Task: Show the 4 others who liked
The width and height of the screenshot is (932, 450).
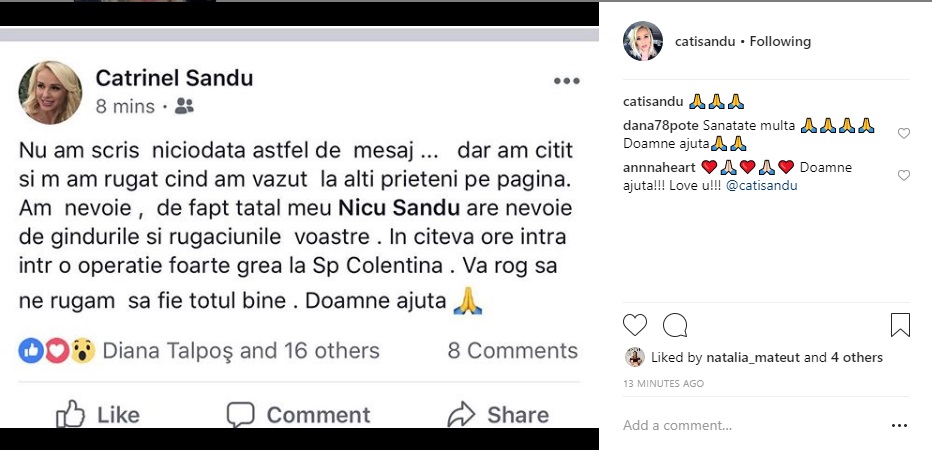Action: pos(853,357)
